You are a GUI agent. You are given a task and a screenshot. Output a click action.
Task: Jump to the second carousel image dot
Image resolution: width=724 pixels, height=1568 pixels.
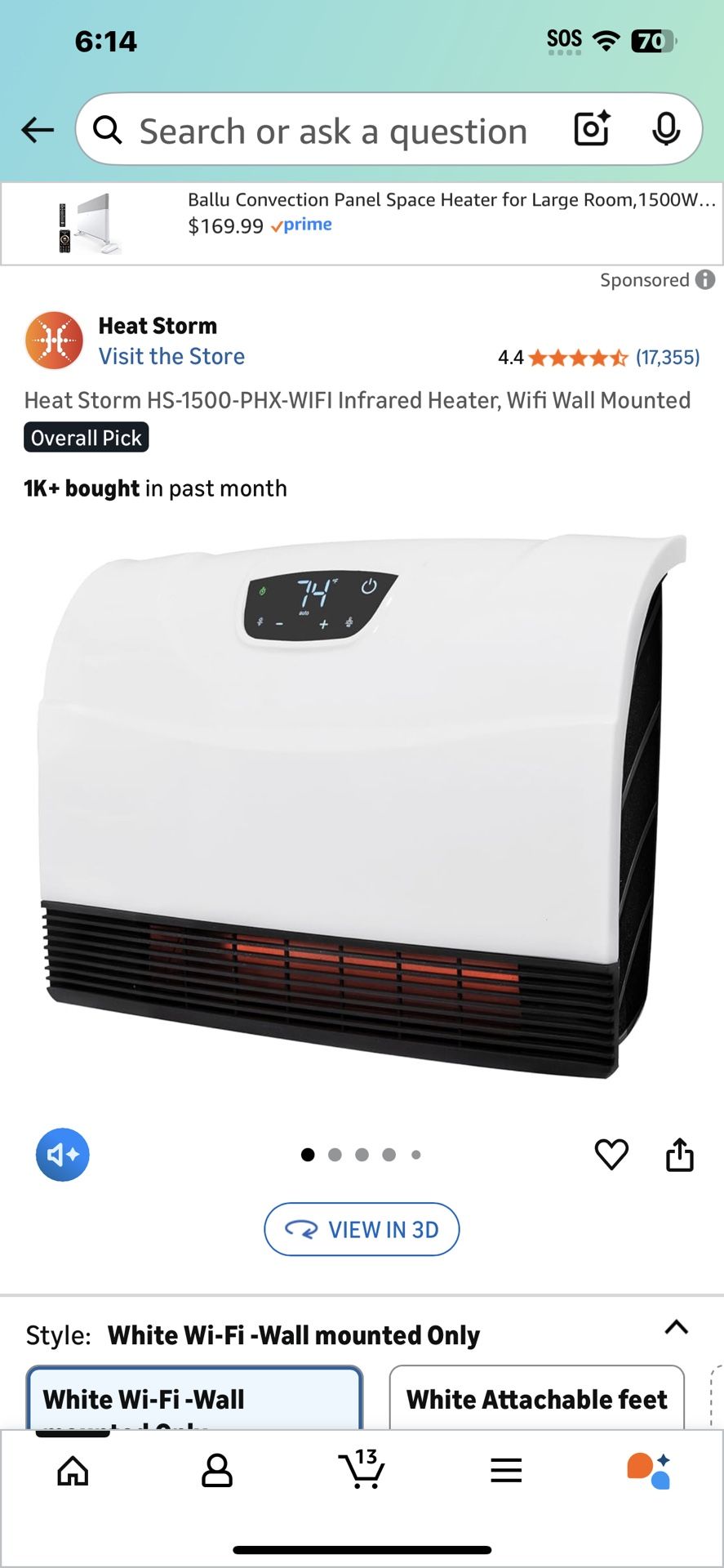tap(335, 1154)
